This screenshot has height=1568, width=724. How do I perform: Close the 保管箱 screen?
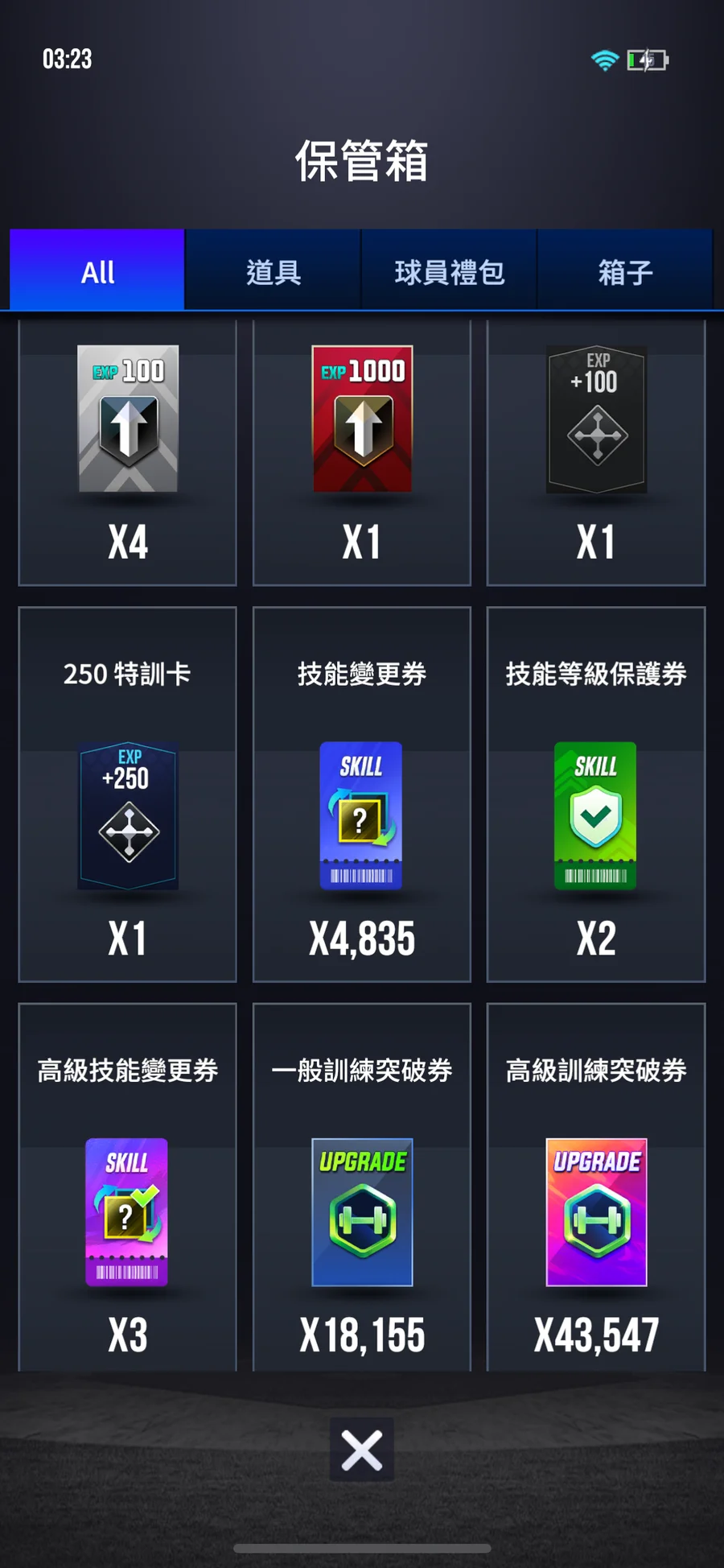[x=362, y=1450]
